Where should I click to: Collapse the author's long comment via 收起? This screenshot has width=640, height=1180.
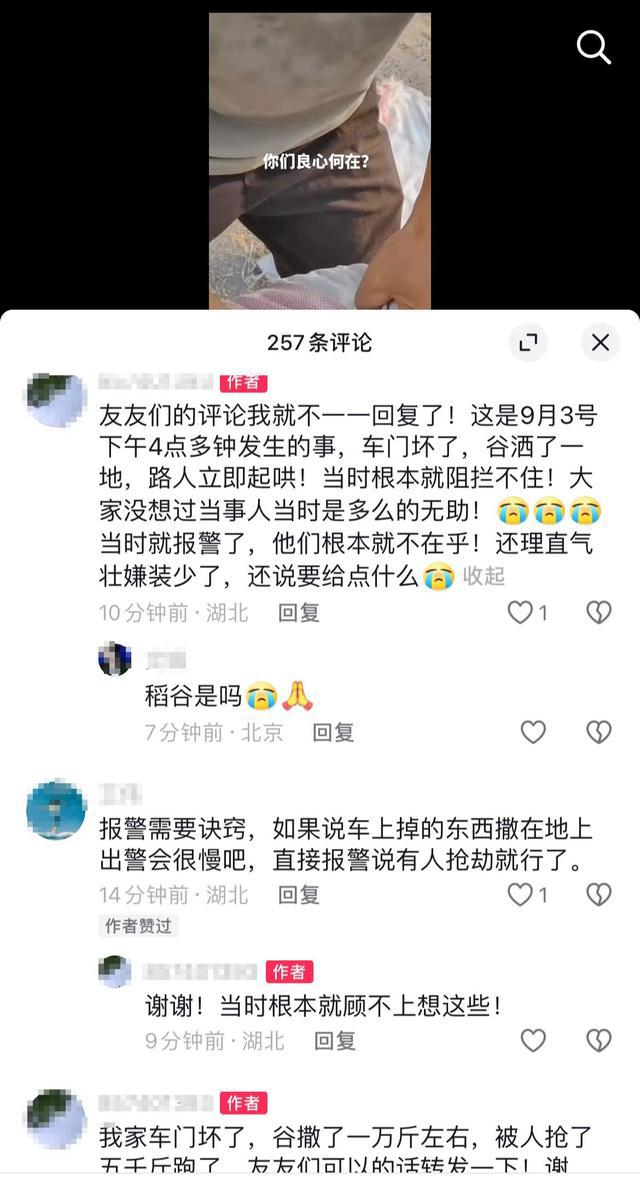[x=483, y=576]
